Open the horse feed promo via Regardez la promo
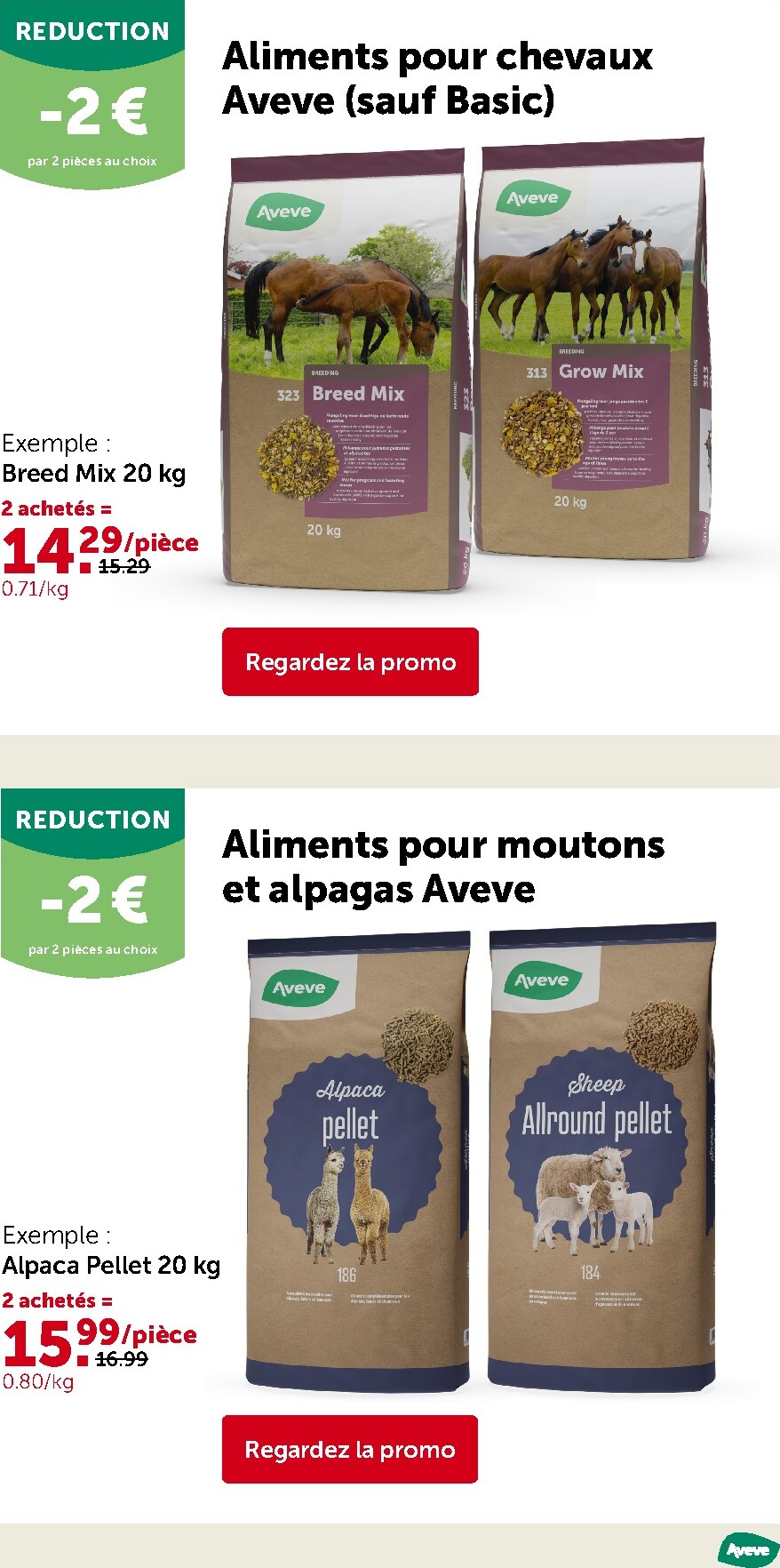Viewport: 780px width, 1568px height. 350,662
